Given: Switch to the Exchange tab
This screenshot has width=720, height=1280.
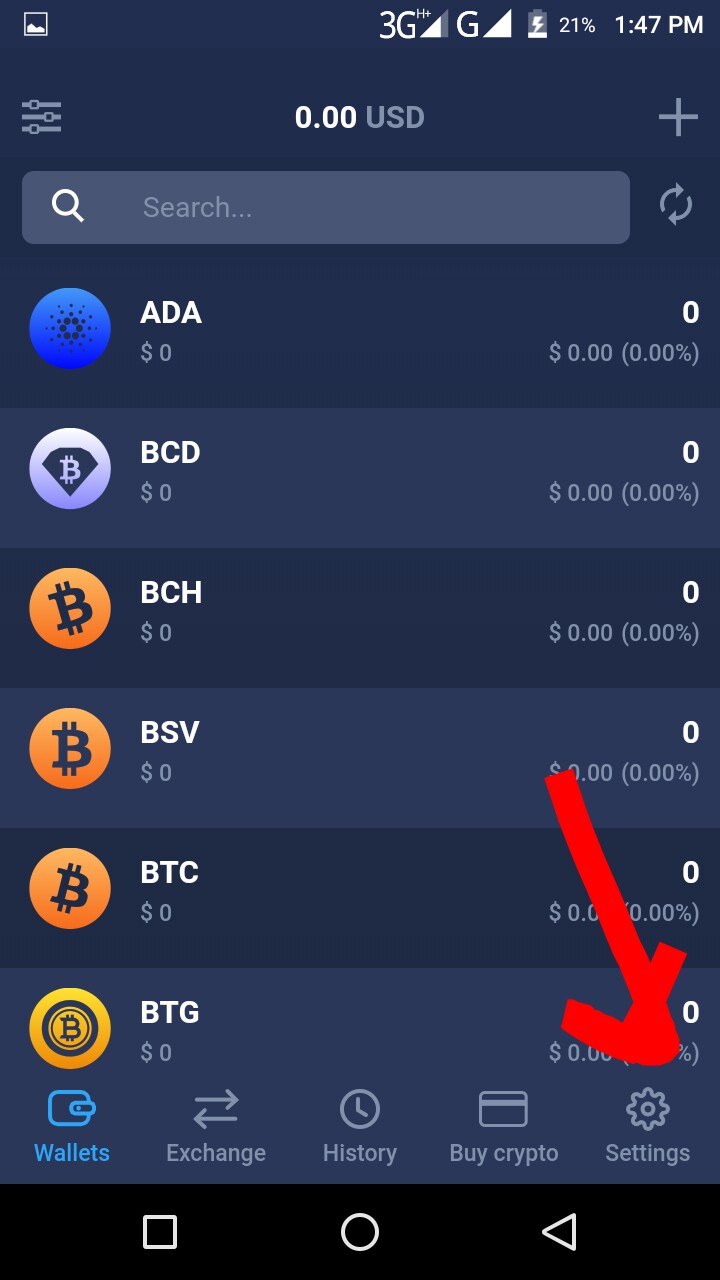Looking at the screenshot, I should (216, 1127).
